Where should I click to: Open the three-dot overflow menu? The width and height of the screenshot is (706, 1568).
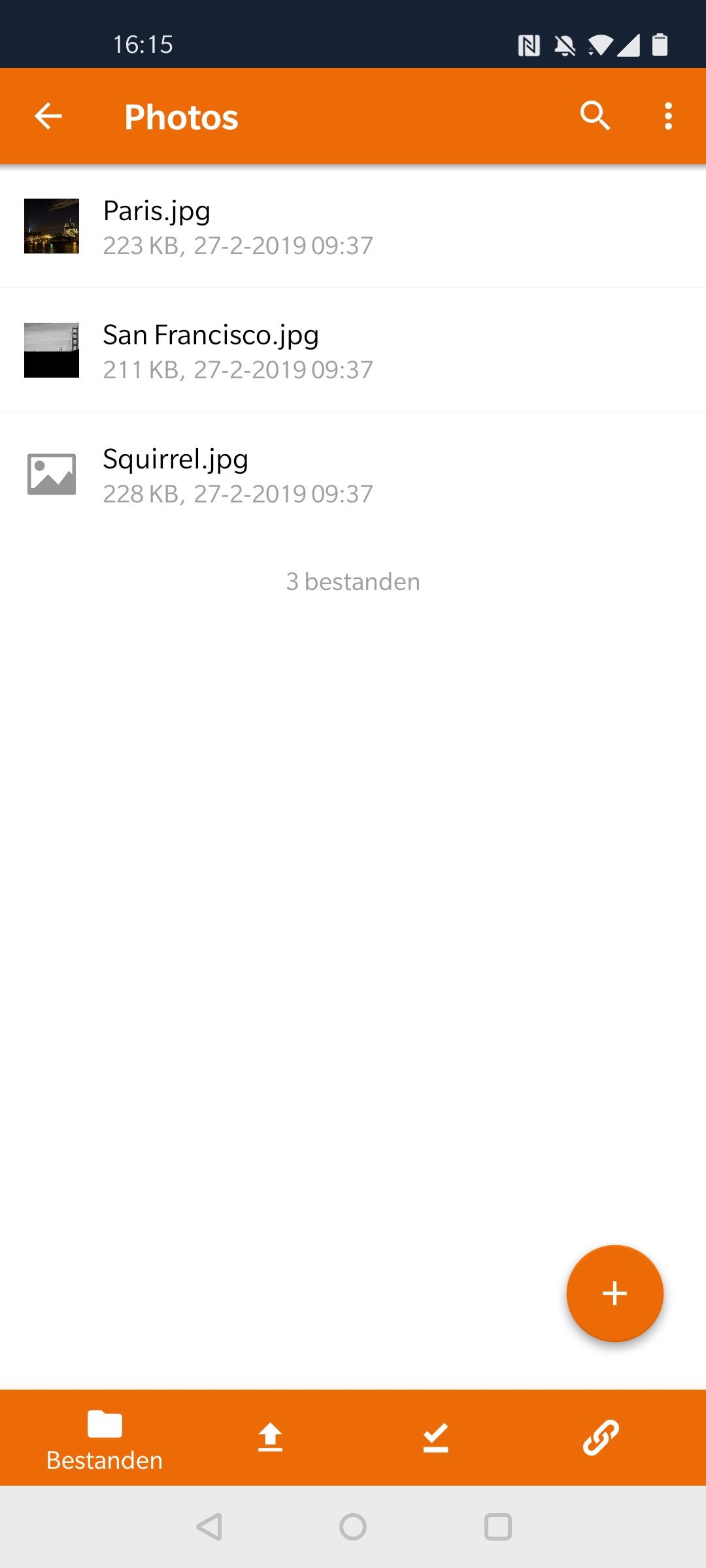point(668,116)
